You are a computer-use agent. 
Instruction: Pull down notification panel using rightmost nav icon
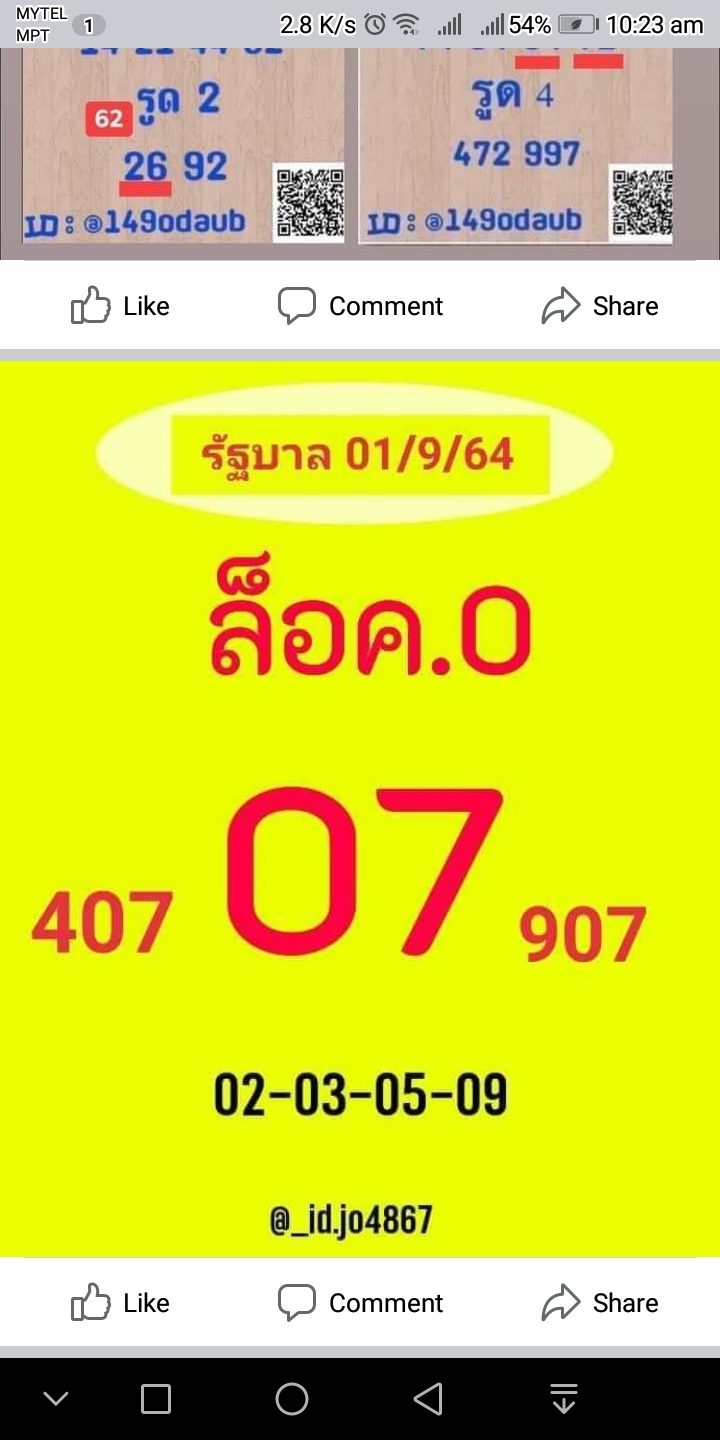(564, 1399)
